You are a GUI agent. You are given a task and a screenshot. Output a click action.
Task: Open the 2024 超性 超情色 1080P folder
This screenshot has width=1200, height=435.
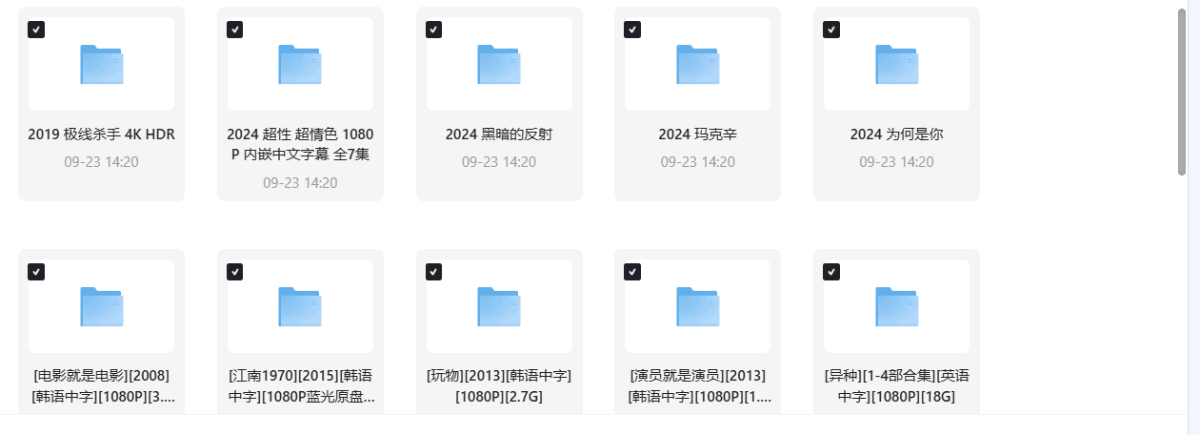(x=300, y=63)
